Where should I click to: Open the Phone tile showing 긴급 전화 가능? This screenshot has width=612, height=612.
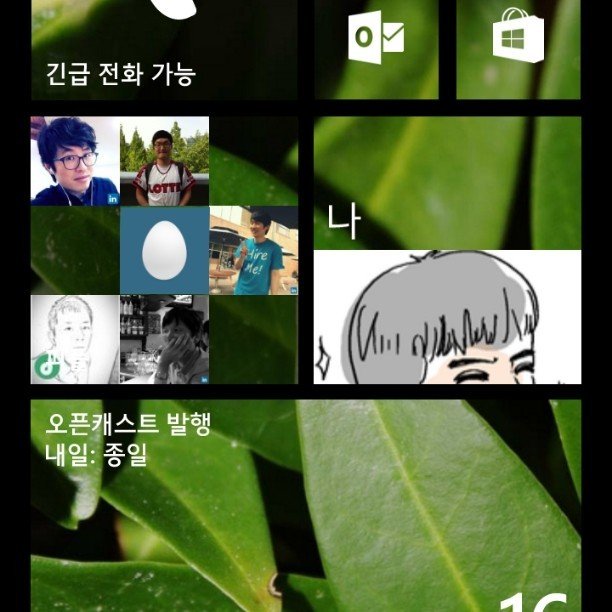[164, 50]
